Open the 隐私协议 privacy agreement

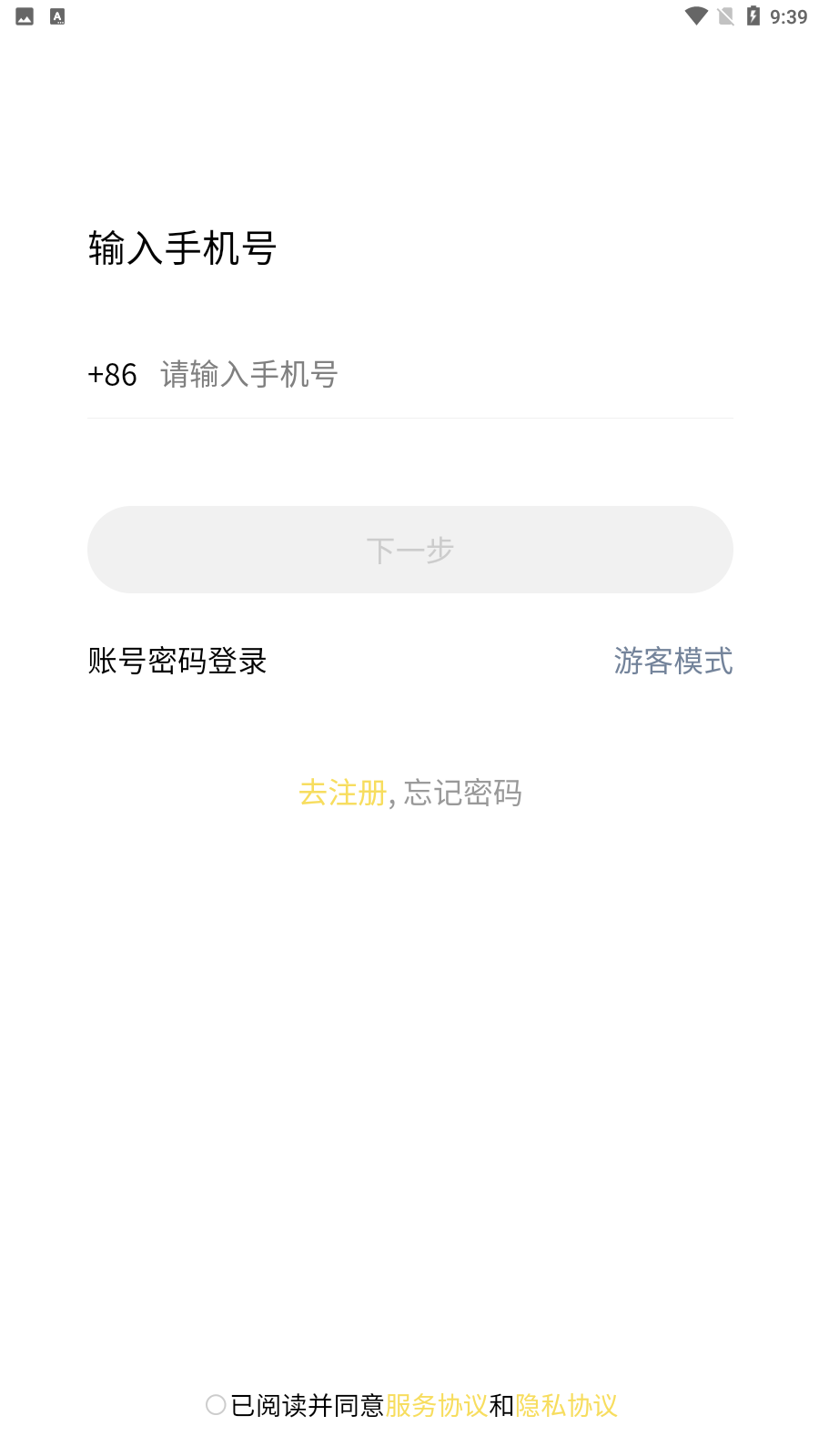pyautogui.click(x=566, y=1406)
